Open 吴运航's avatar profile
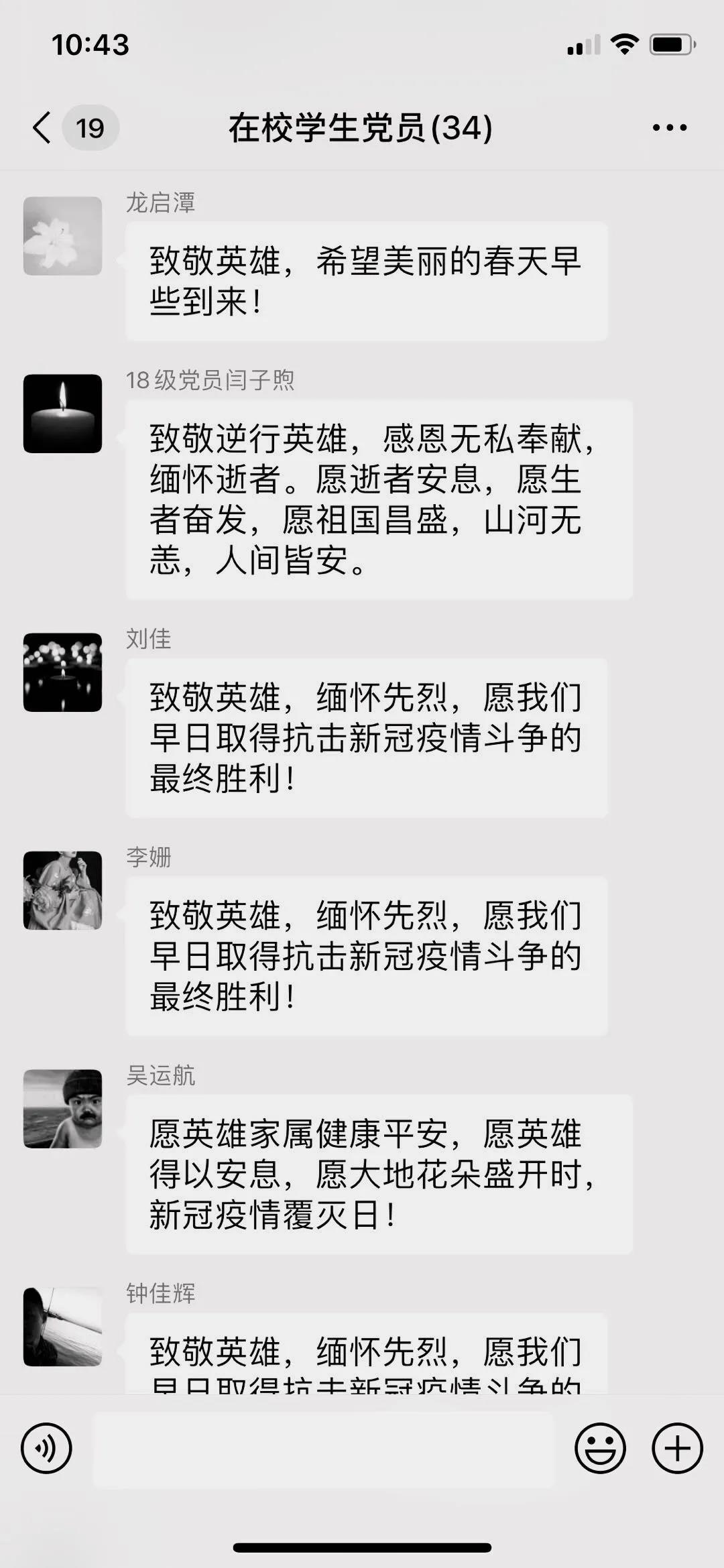Viewport: 724px width, 1568px height. click(62, 1109)
